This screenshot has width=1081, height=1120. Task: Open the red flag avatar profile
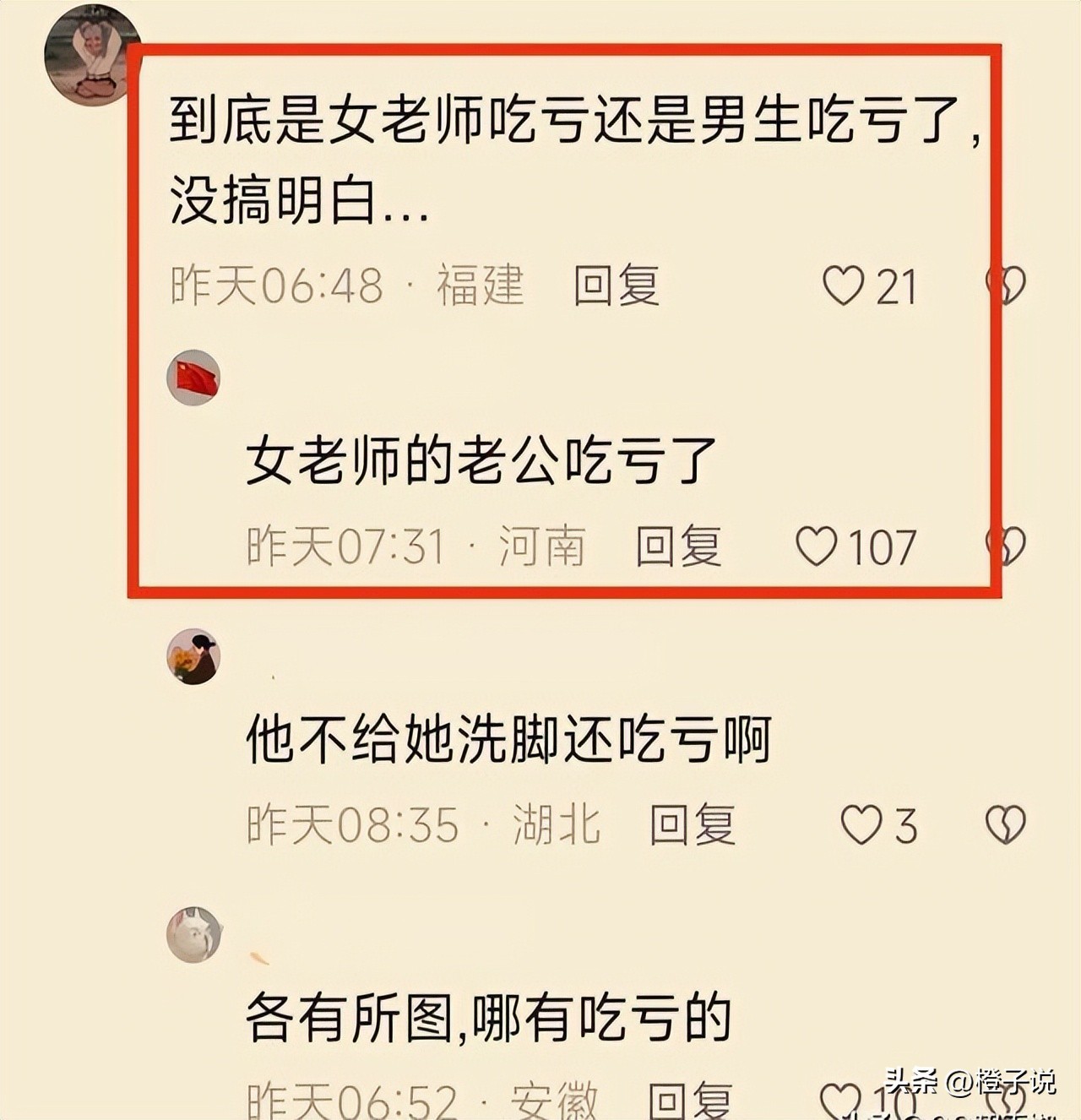click(194, 378)
